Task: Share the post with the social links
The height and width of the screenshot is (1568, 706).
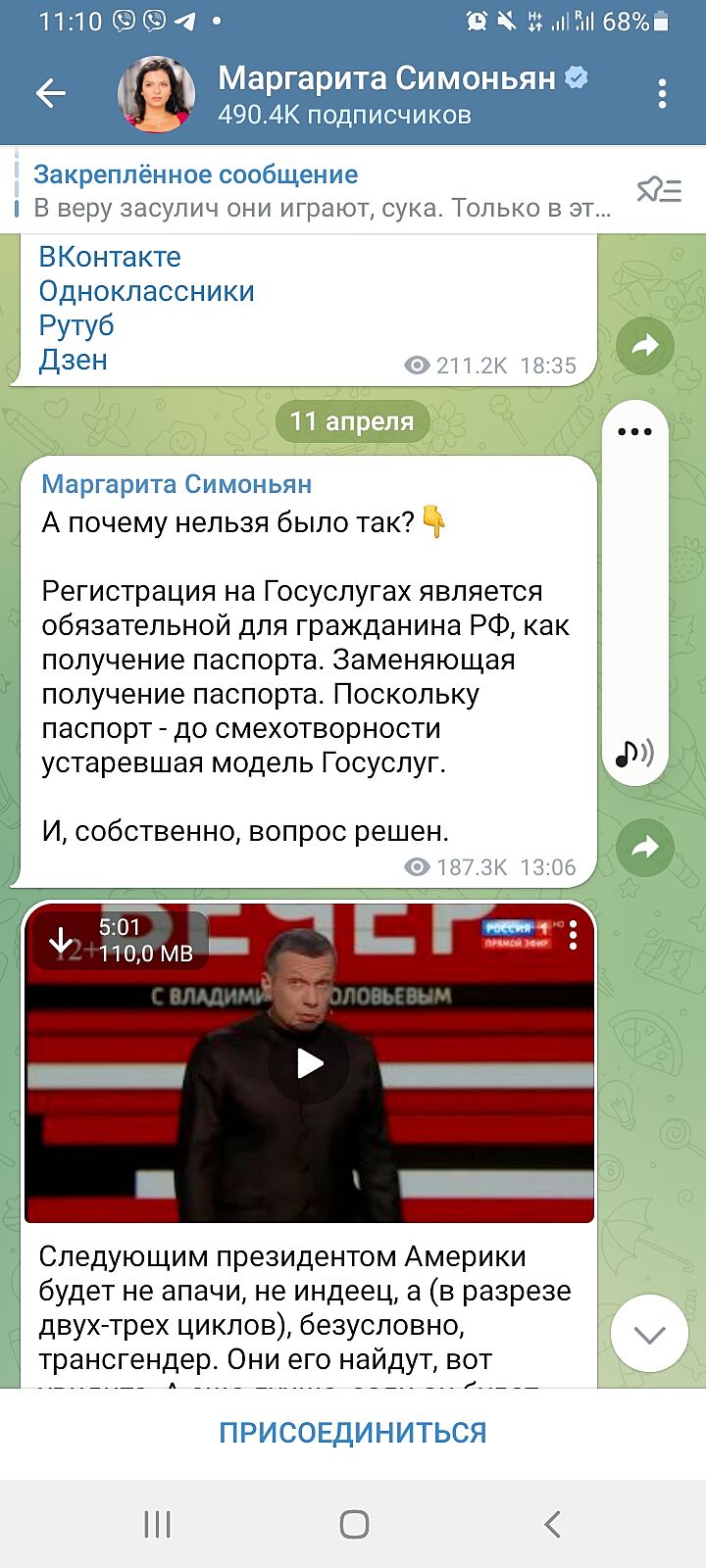Action: 645,345
